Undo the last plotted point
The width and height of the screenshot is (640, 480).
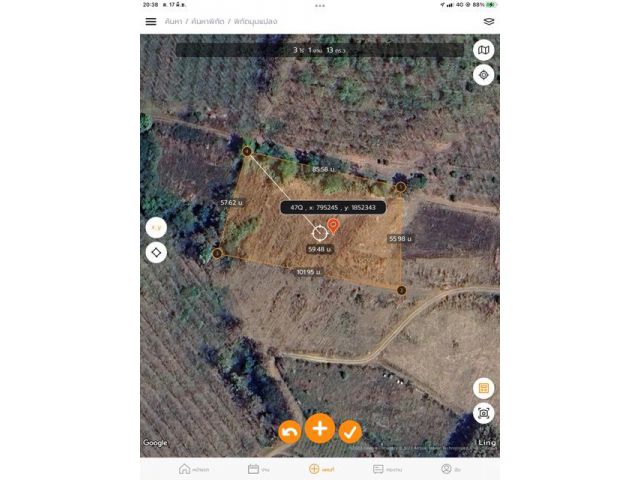[x=290, y=432]
